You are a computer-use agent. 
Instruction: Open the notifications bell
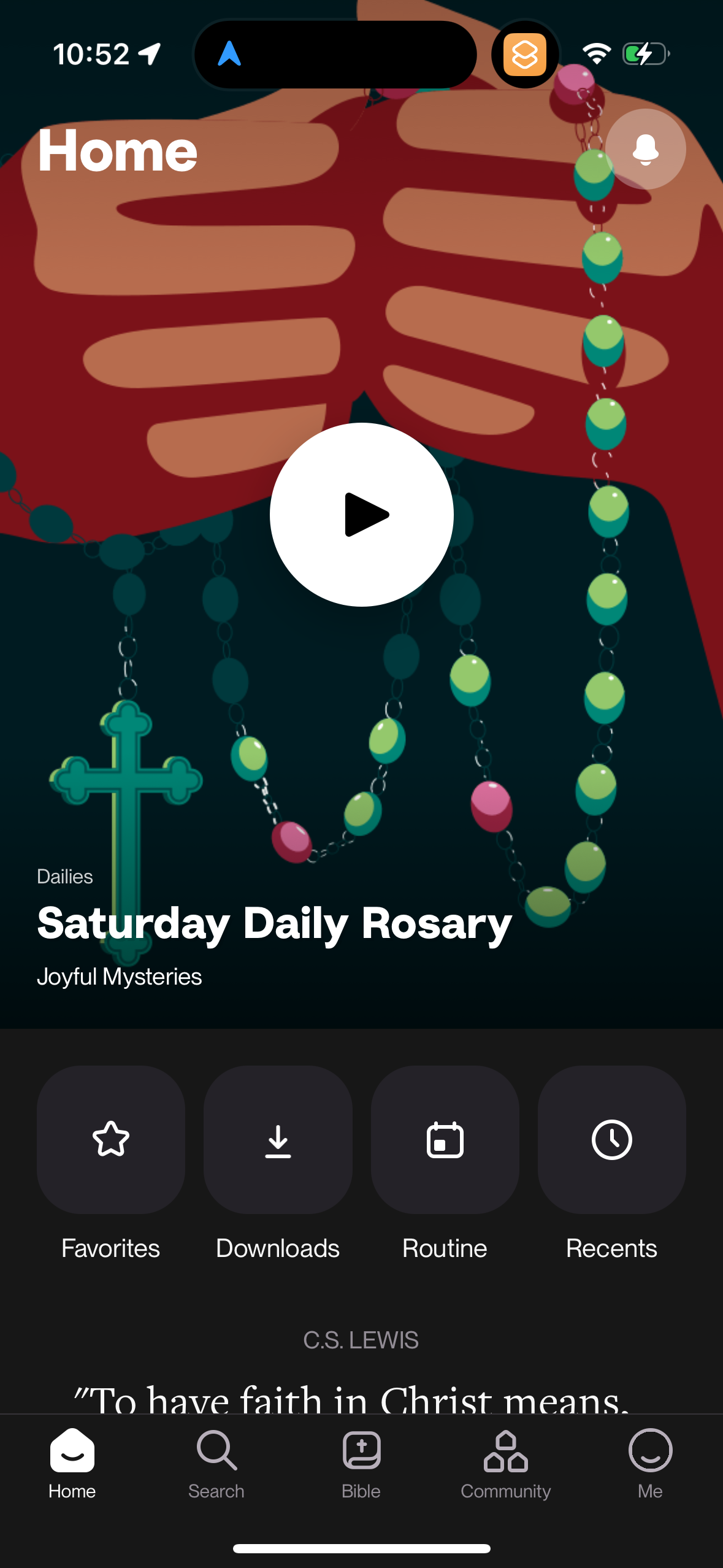(x=645, y=149)
